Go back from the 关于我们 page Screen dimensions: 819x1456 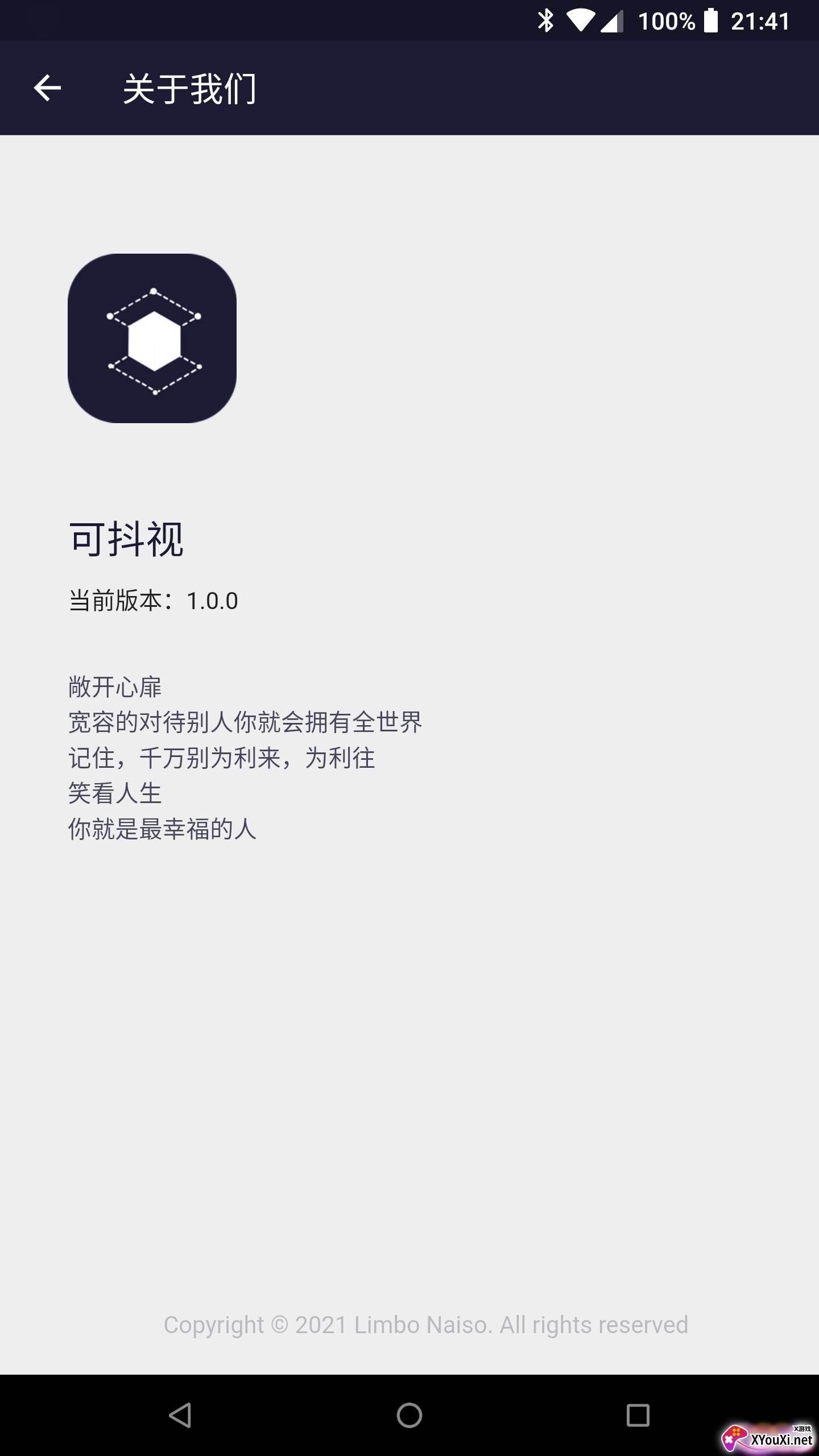point(47,88)
